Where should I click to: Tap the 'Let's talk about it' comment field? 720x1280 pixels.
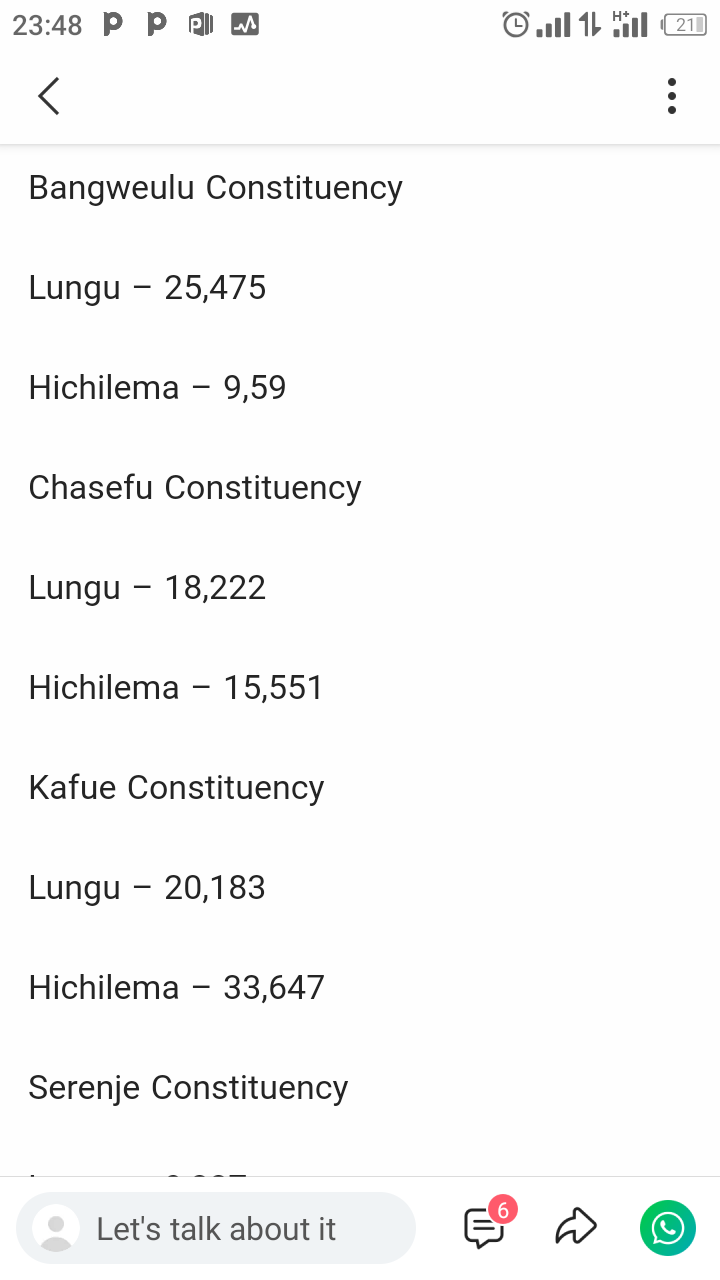tap(215, 1228)
